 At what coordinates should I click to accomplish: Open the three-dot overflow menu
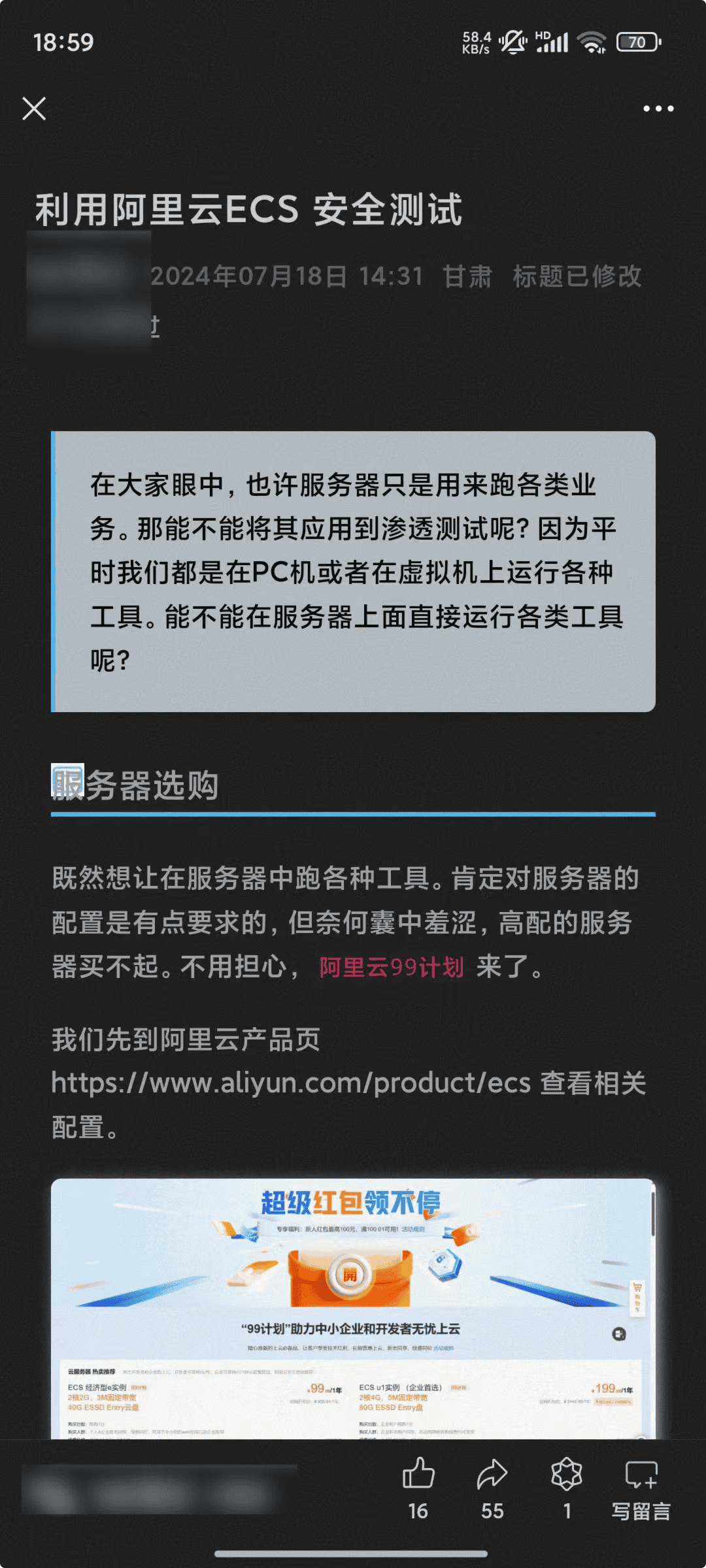pos(658,108)
